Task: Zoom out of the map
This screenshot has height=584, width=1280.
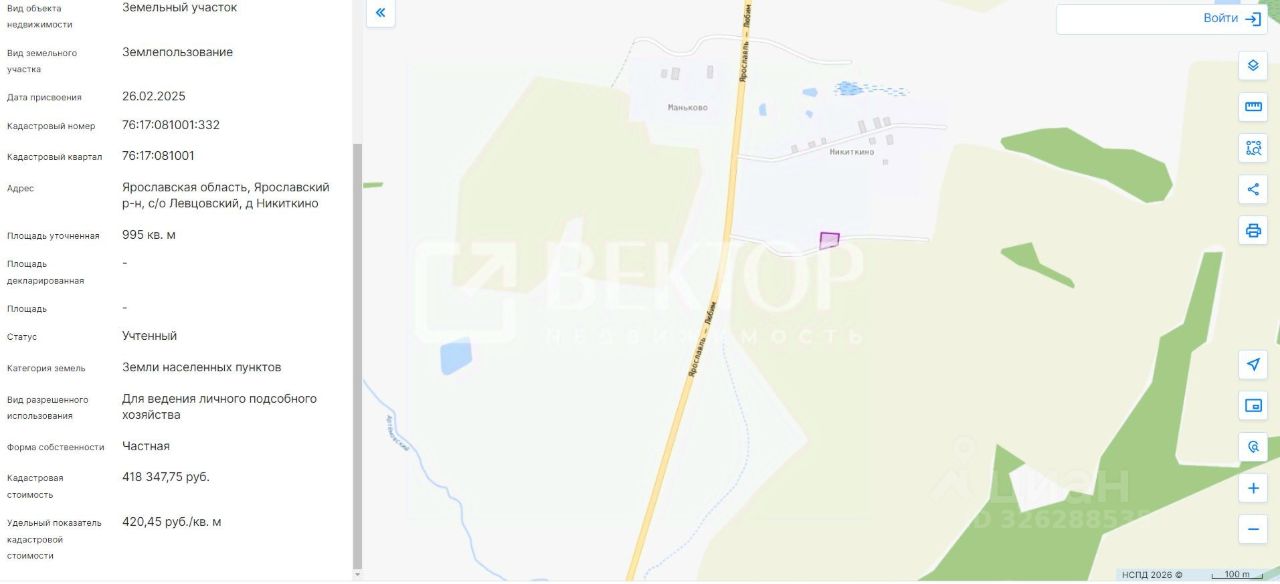Action: (x=1253, y=529)
